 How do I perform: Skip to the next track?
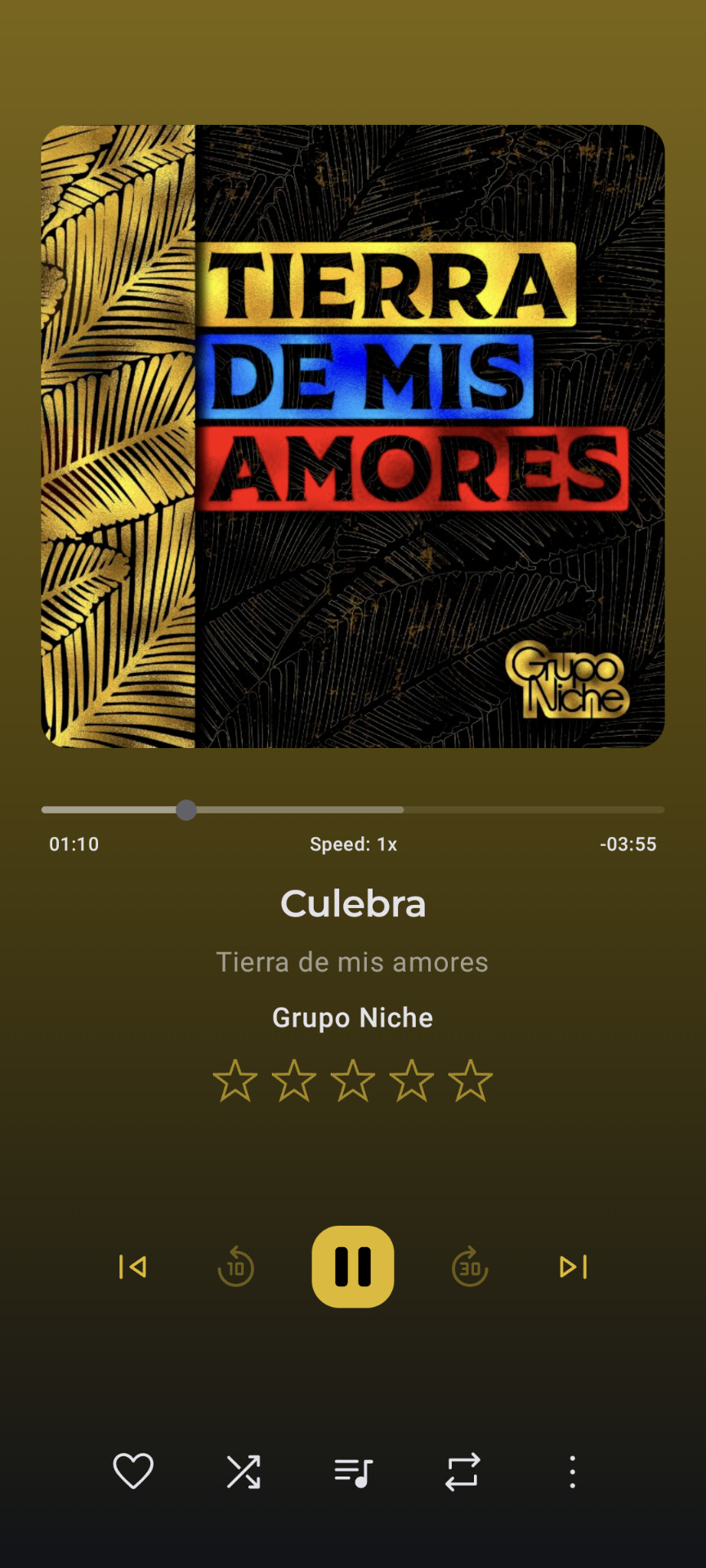pyautogui.click(x=574, y=1267)
